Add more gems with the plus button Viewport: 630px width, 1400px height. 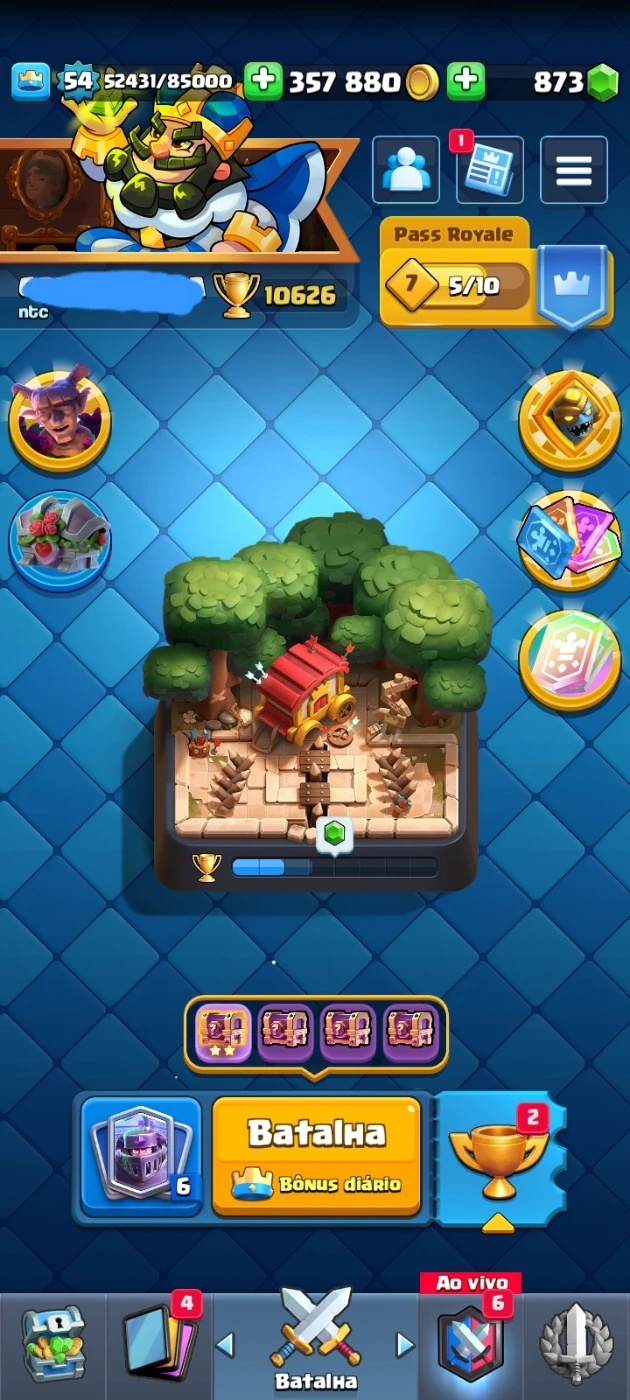point(466,81)
